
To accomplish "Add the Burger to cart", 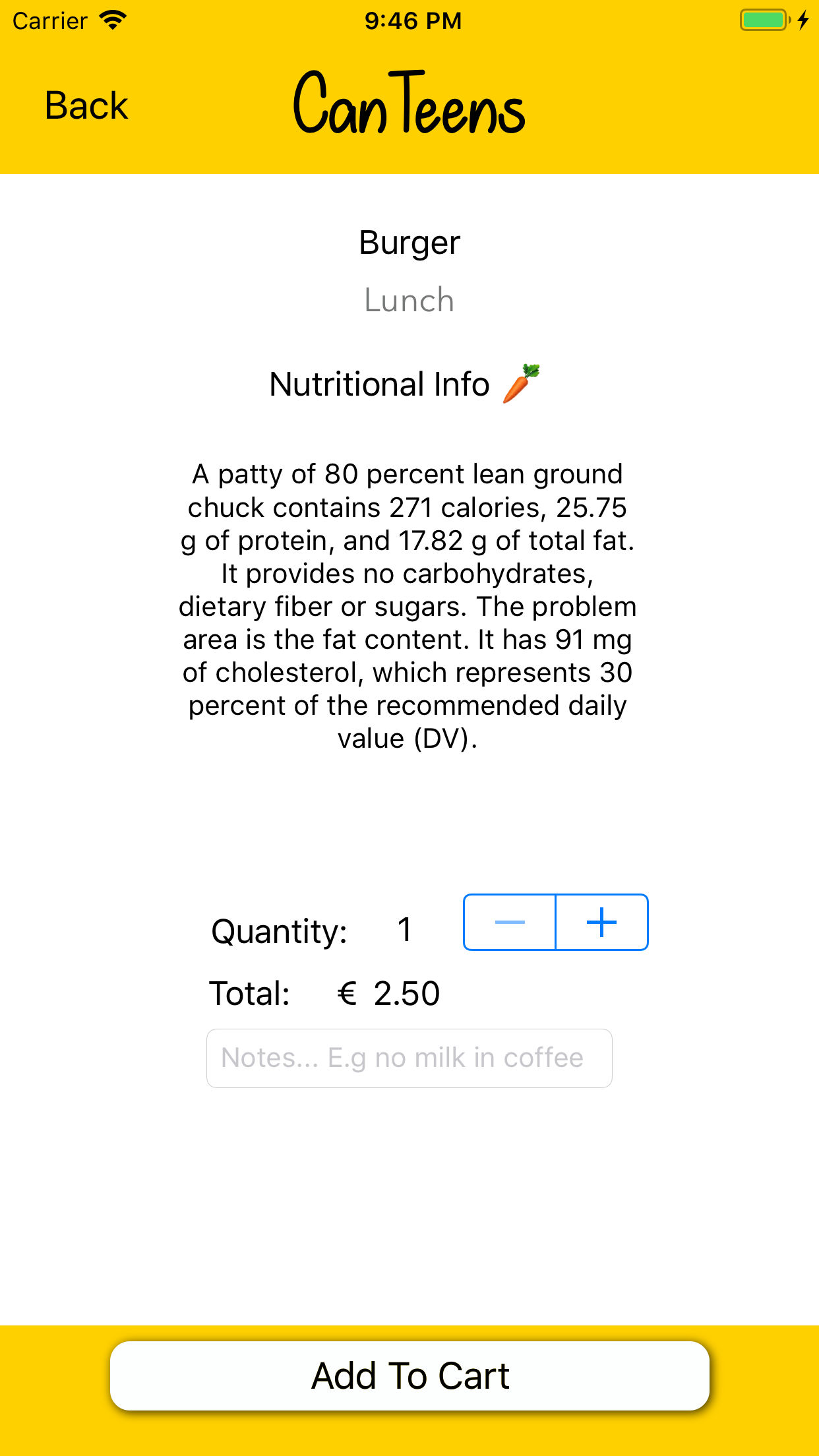I will coord(409,1376).
